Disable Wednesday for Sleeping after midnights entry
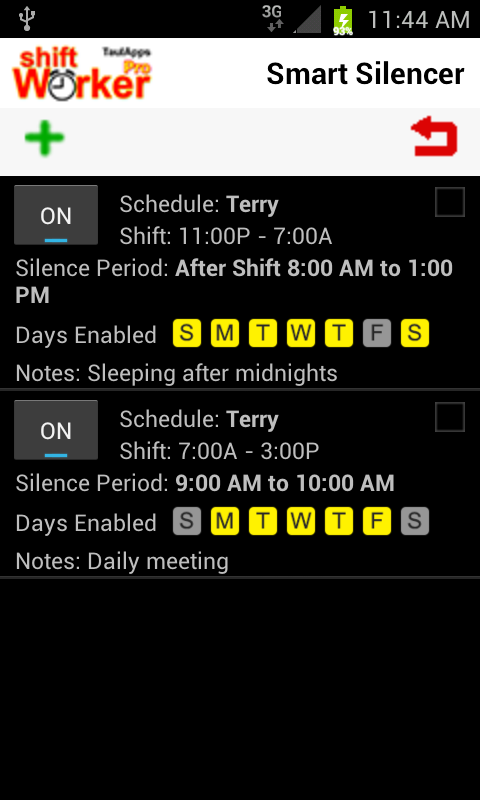 [x=301, y=333]
